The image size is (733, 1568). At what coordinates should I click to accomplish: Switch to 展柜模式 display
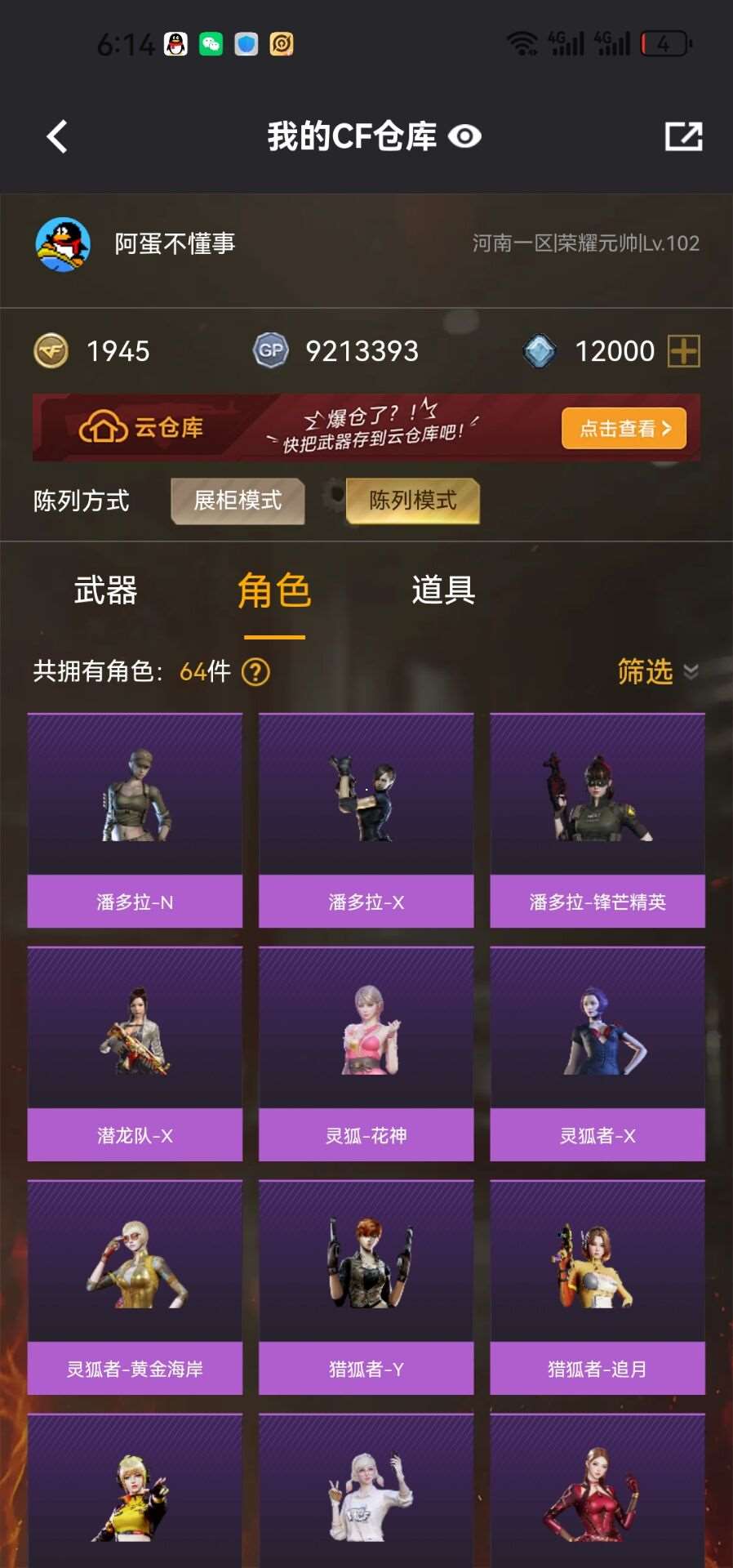point(238,500)
